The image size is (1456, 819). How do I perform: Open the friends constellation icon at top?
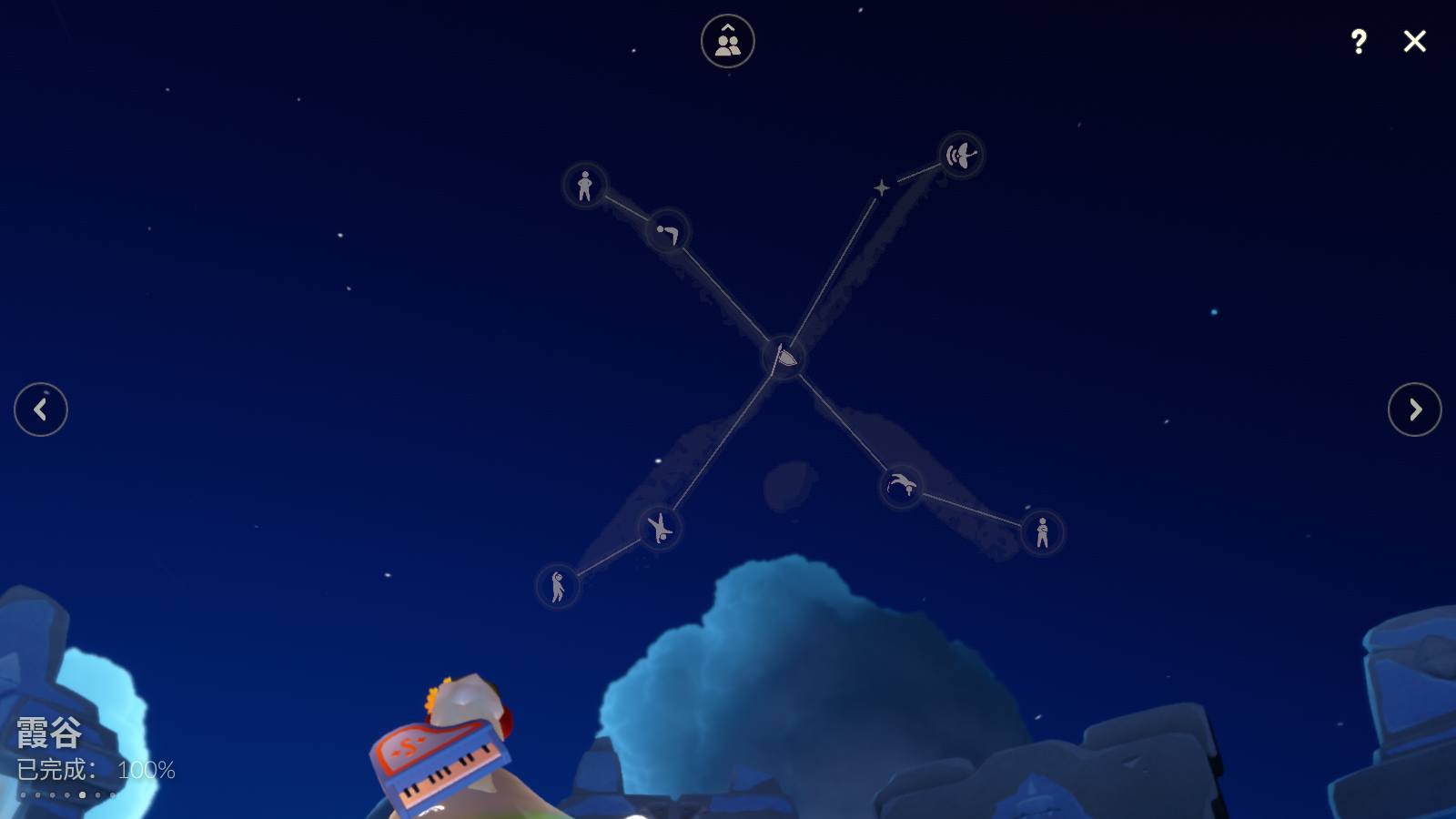click(x=727, y=41)
